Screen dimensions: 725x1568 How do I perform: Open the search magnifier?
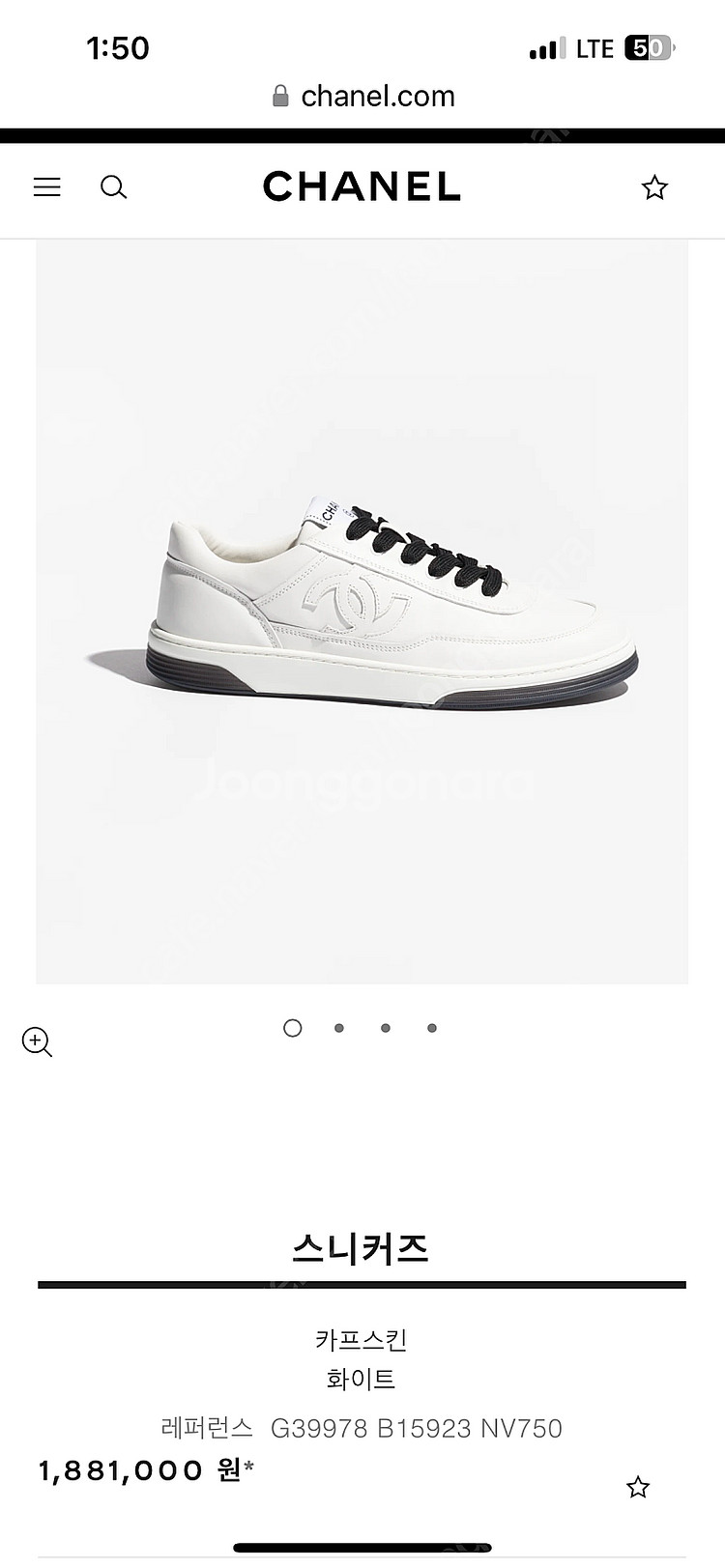pos(114,187)
